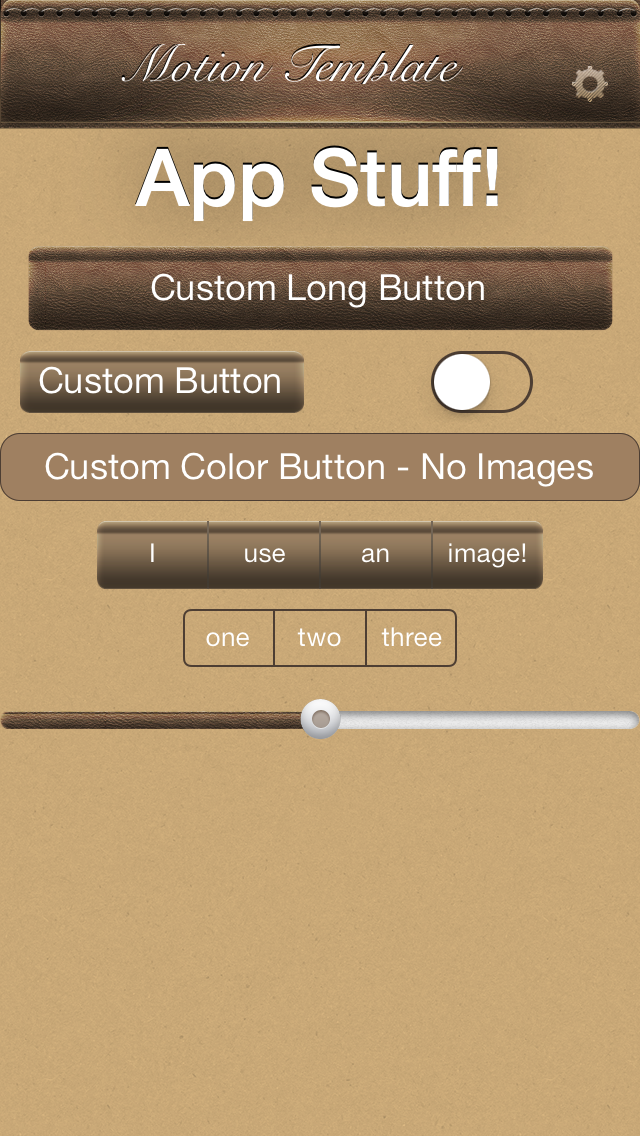Select the 'an' segment
Viewport: 640px width, 1136px height.
tap(375, 555)
